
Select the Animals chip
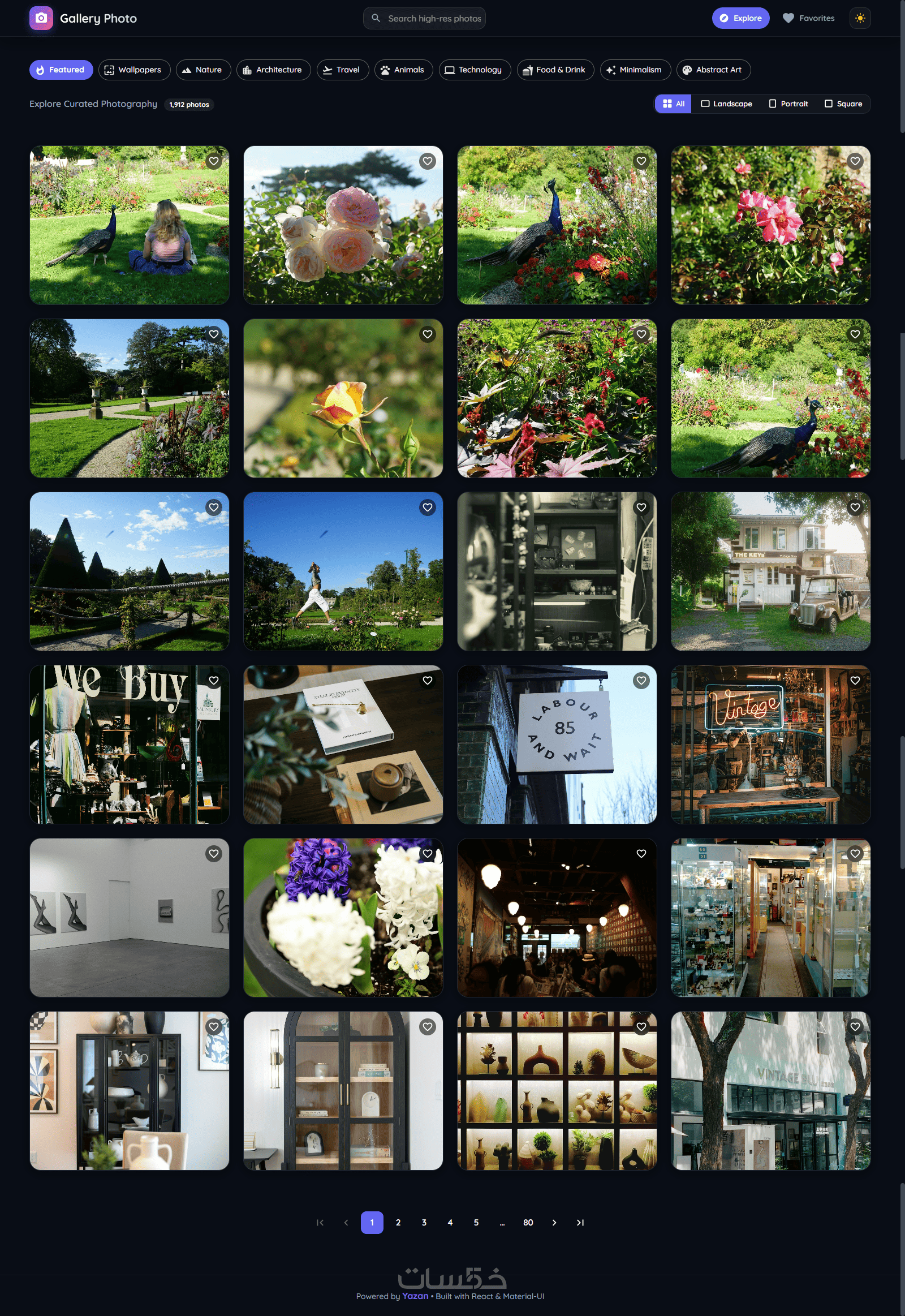403,70
